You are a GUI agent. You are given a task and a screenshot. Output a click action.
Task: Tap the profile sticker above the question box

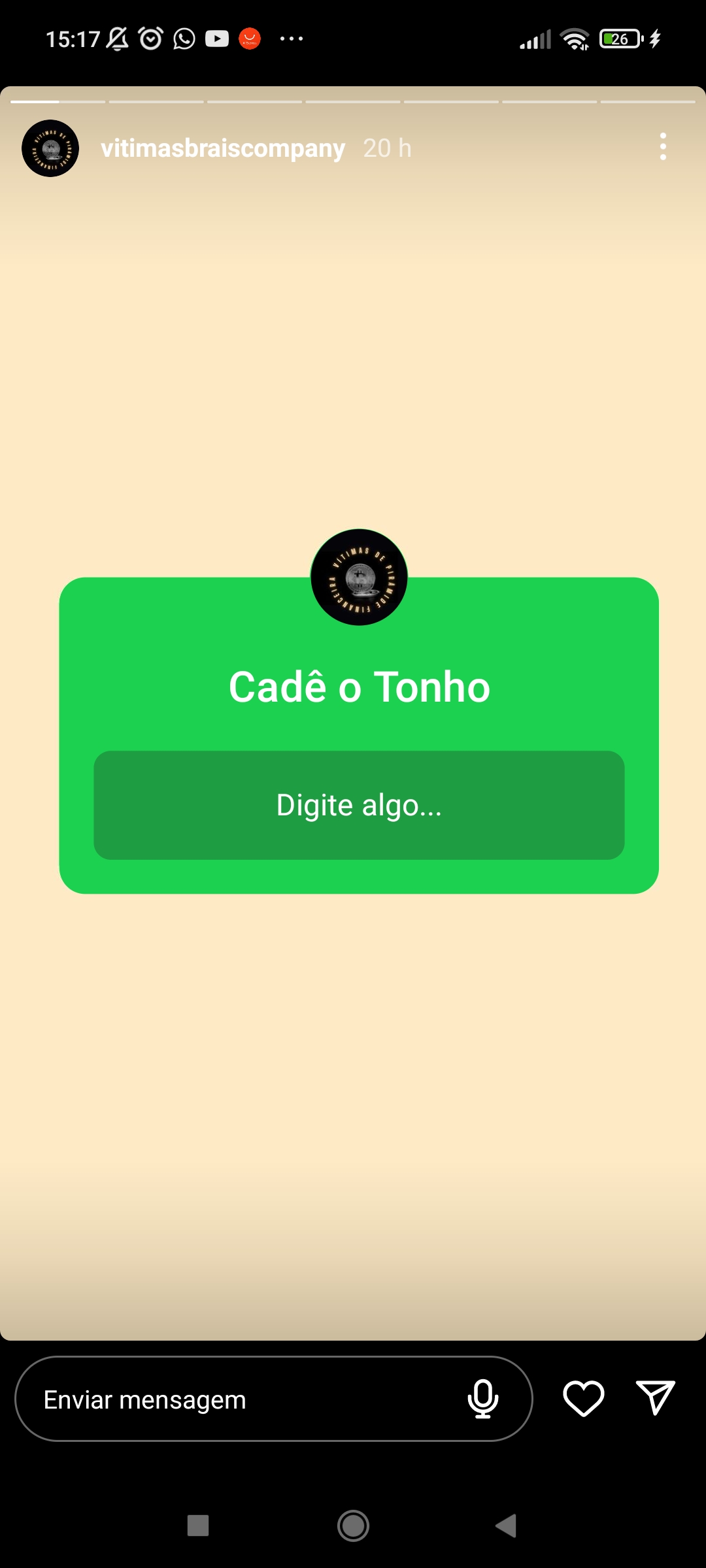pos(359,575)
